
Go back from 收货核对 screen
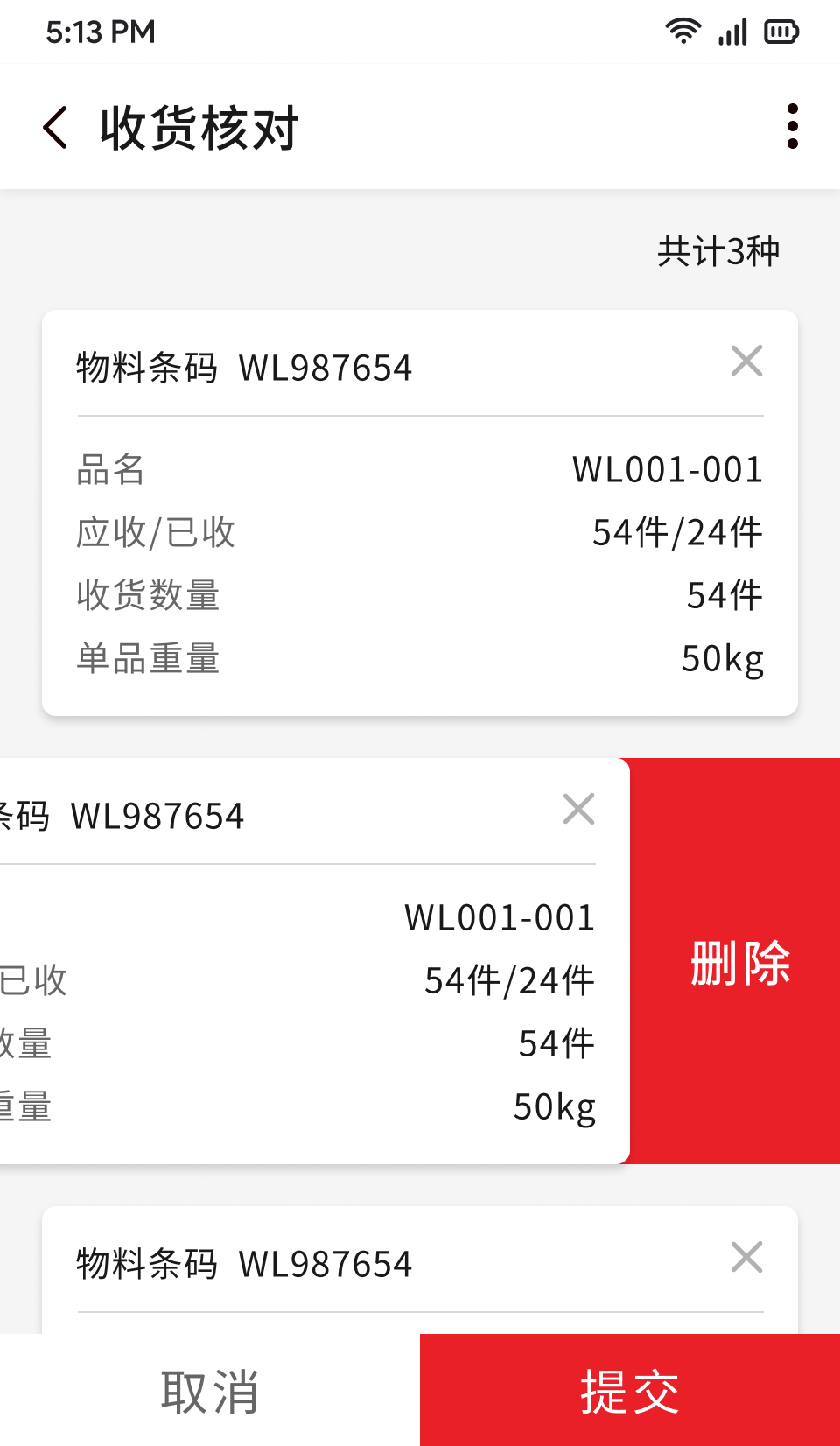[56, 128]
